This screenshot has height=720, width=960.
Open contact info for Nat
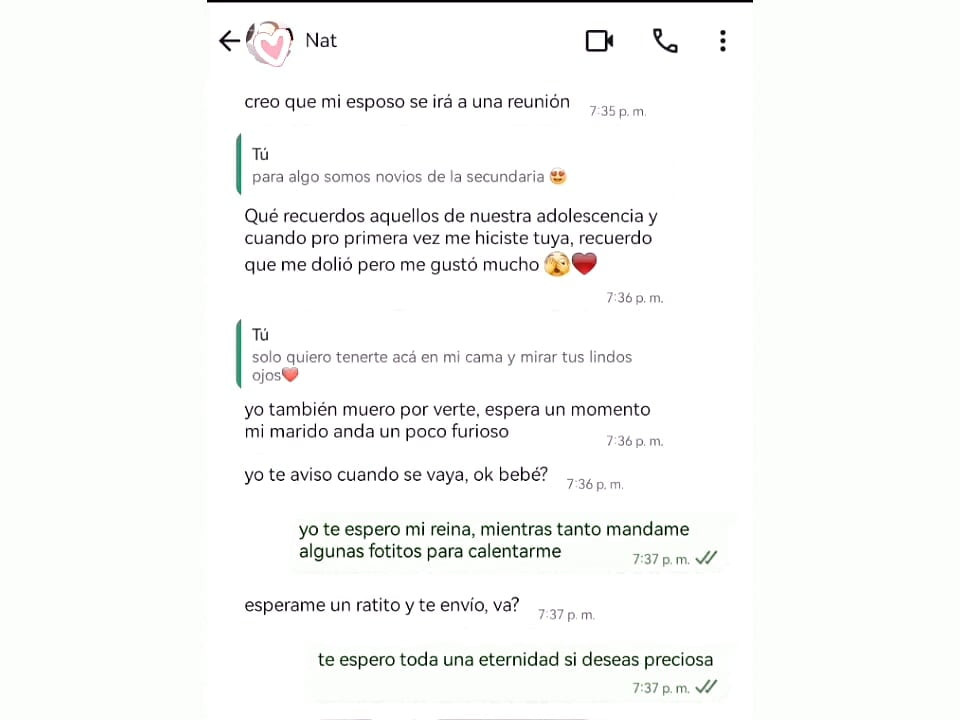click(x=321, y=41)
